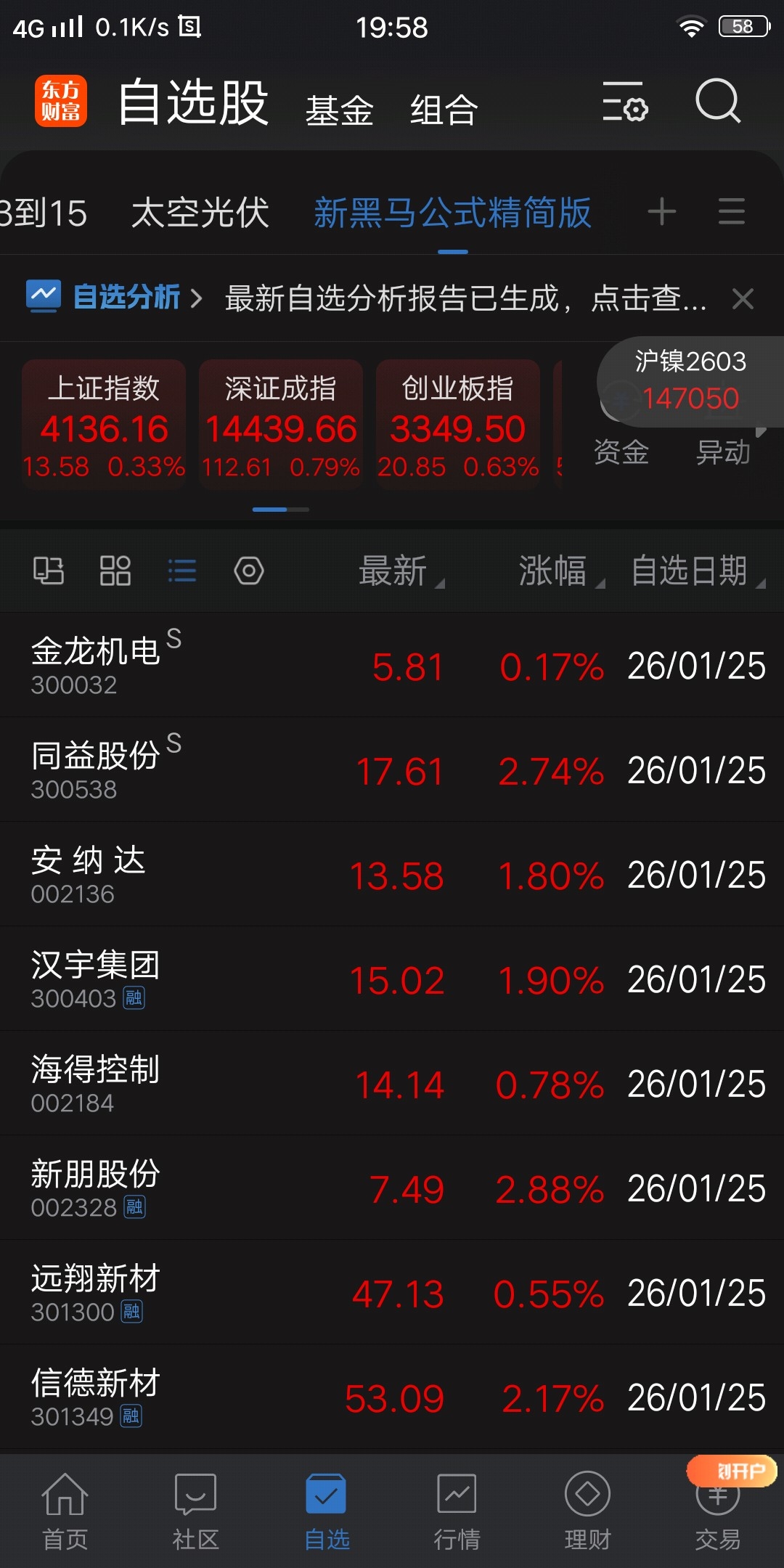784x1568 pixels.
Task: Go to the 交易 tab
Action: 717,1511
